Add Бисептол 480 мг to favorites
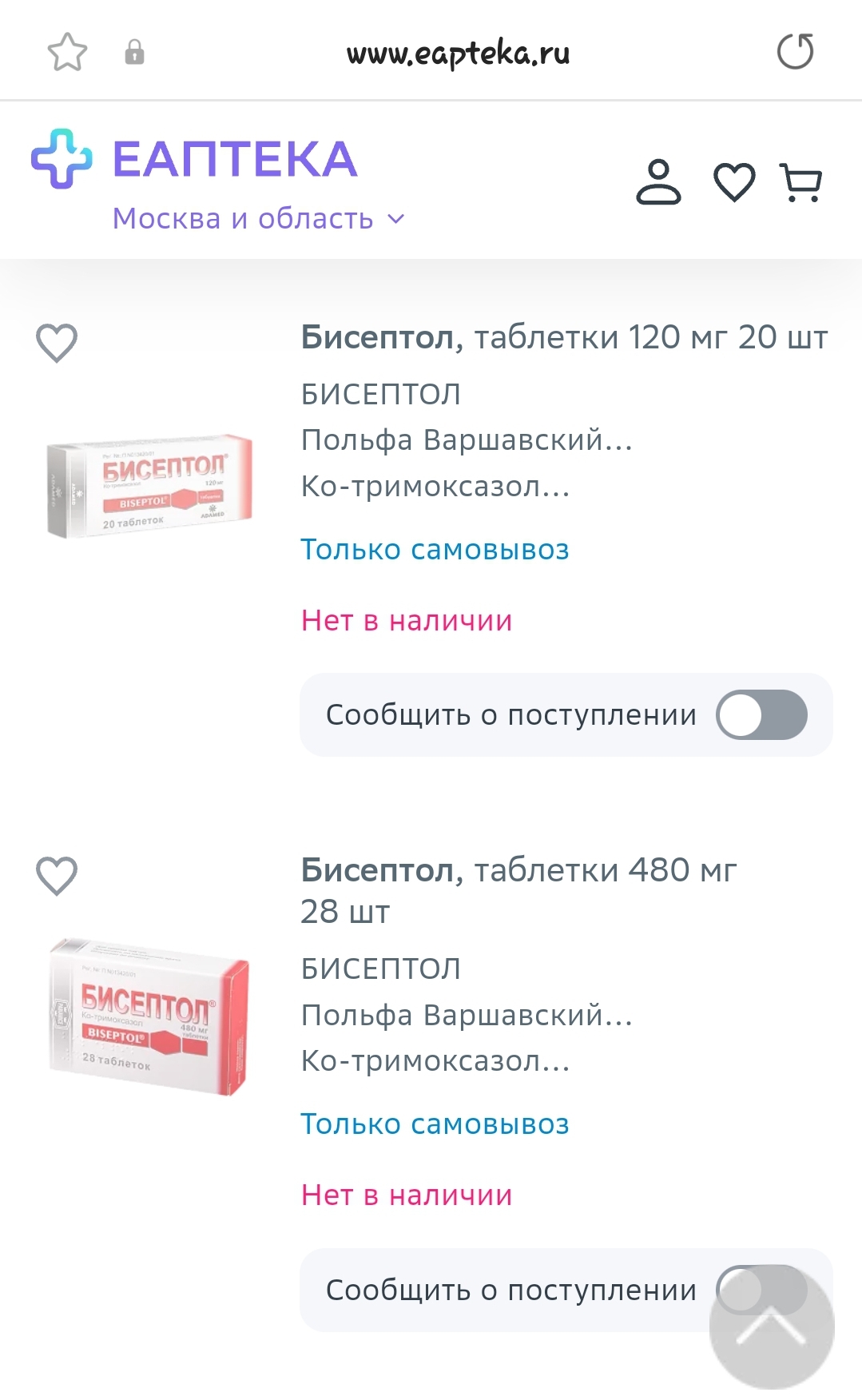Viewport: 862px width, 1400px height. tap(57, 876)
